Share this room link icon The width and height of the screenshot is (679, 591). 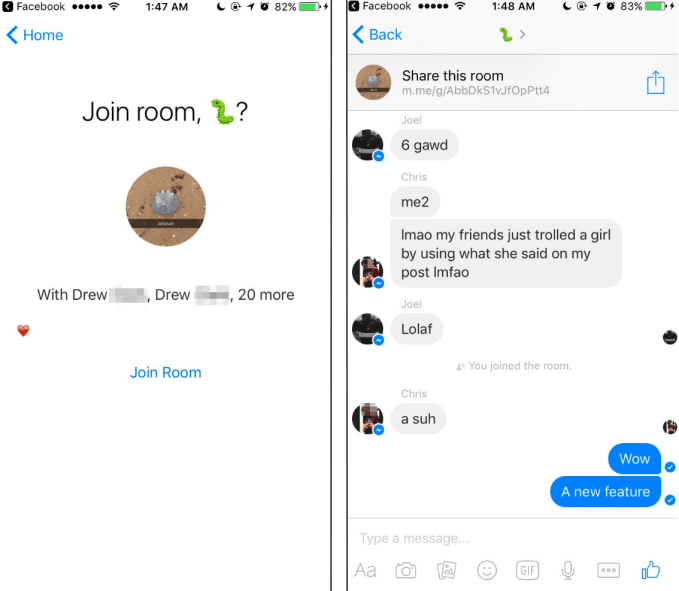pyautogui.click(x=655, y=83)
